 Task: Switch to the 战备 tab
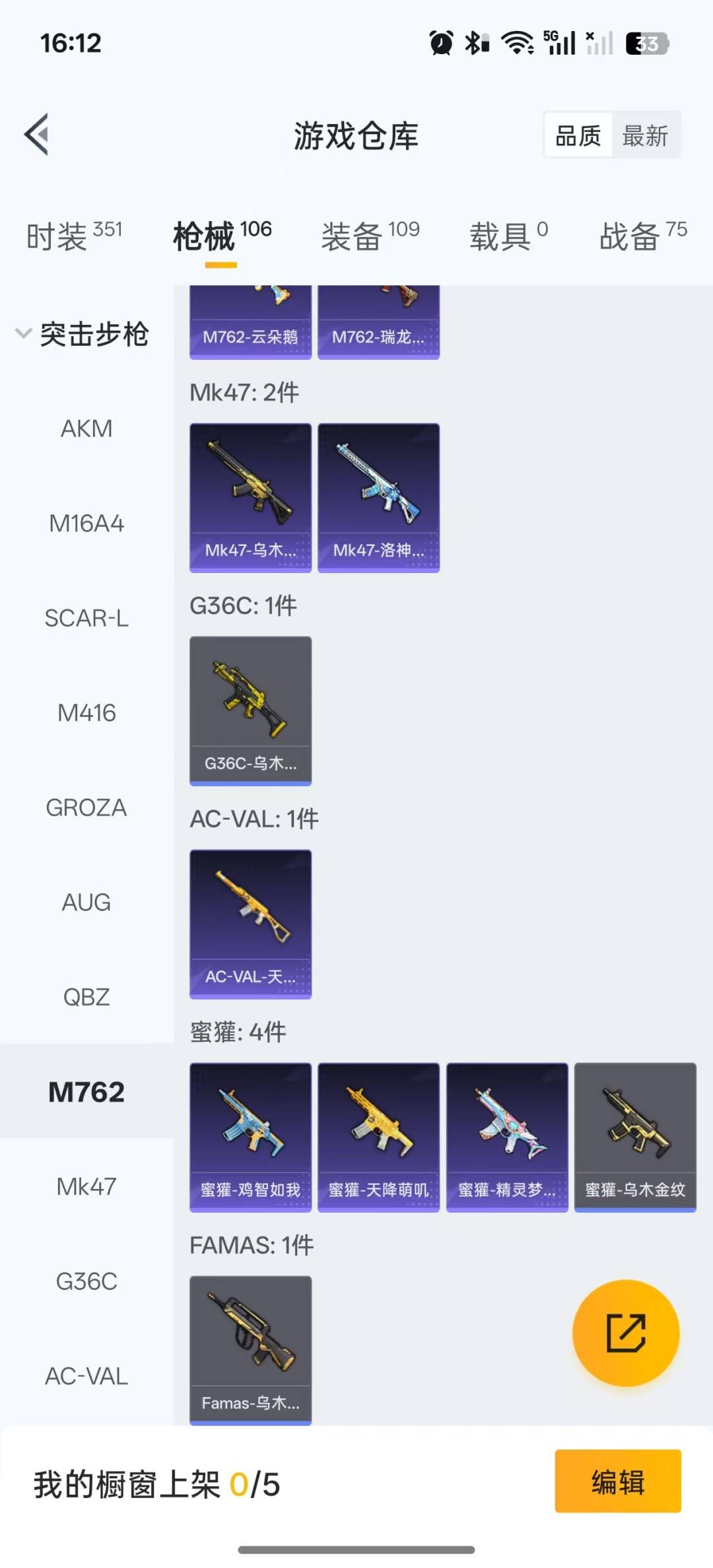pyautogui.click(x=642, y=236)
